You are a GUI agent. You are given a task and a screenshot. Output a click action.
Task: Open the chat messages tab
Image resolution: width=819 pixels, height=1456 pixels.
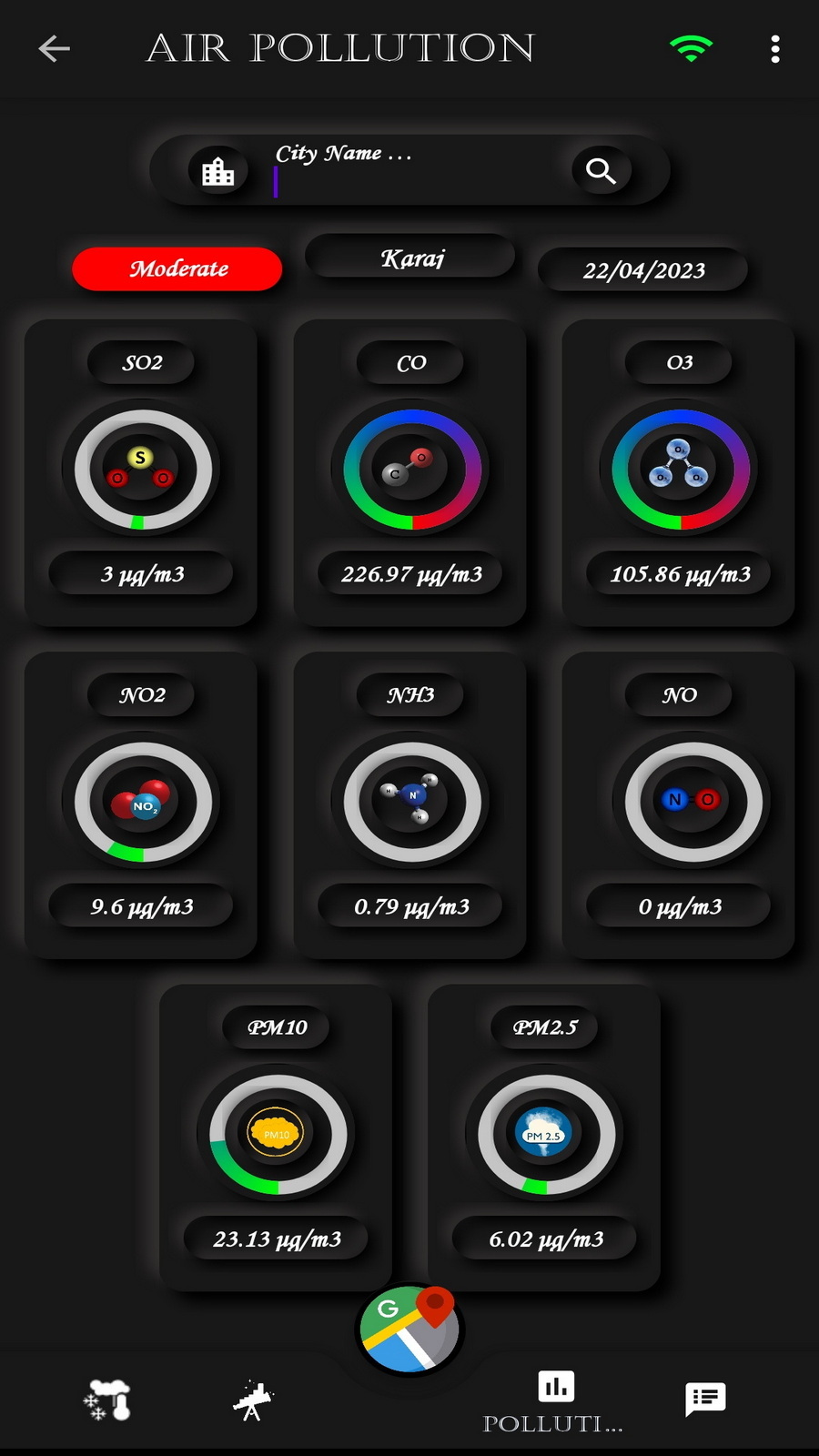point(704,1399)
